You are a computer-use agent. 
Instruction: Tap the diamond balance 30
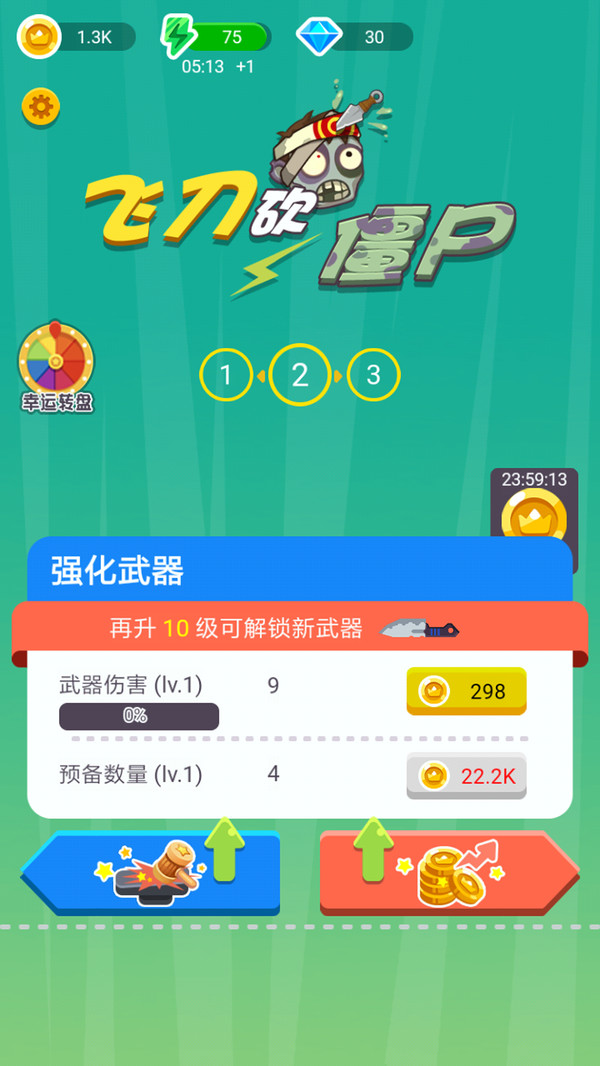point(355,37)
